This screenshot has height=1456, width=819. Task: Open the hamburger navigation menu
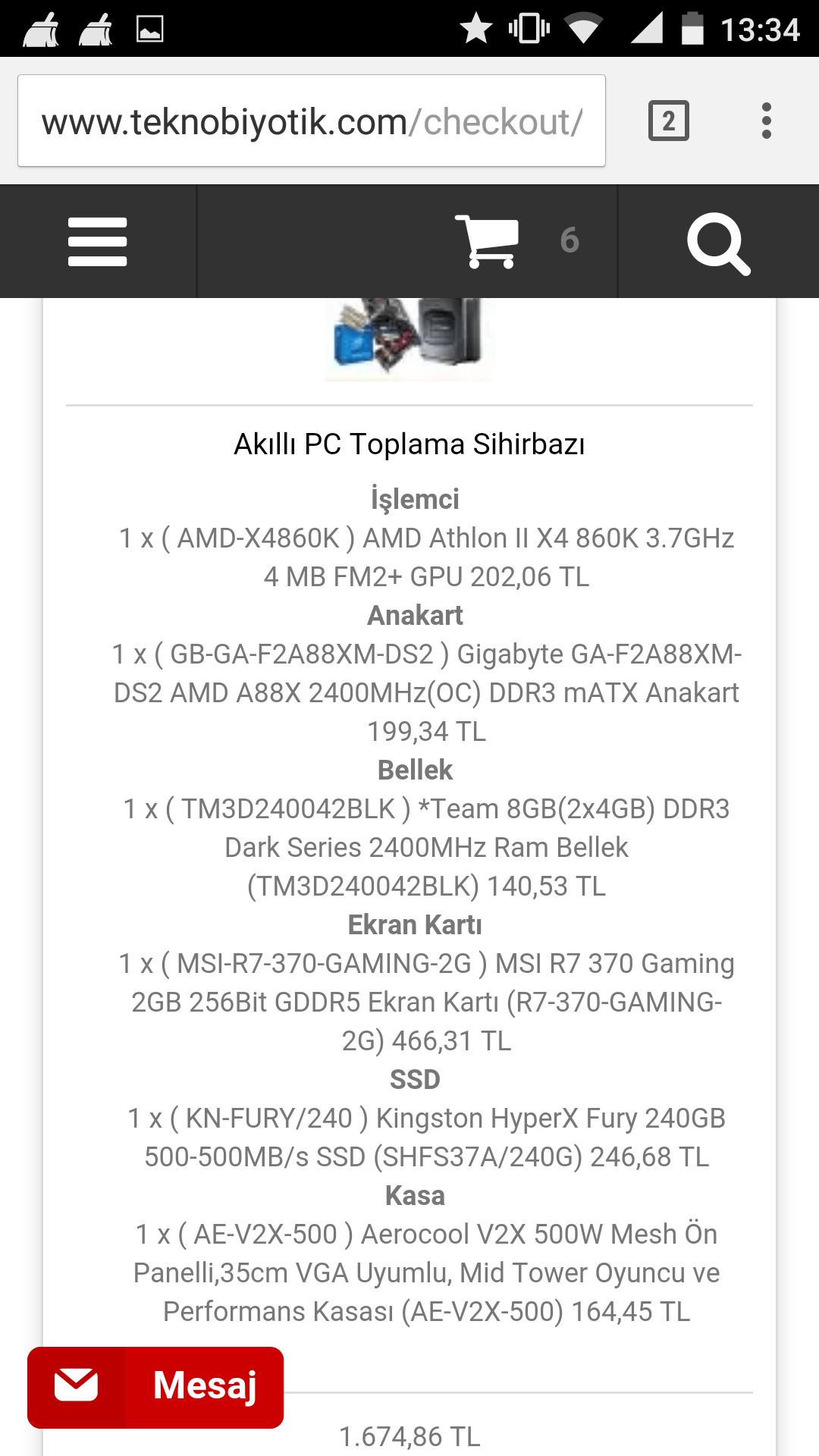97,241
